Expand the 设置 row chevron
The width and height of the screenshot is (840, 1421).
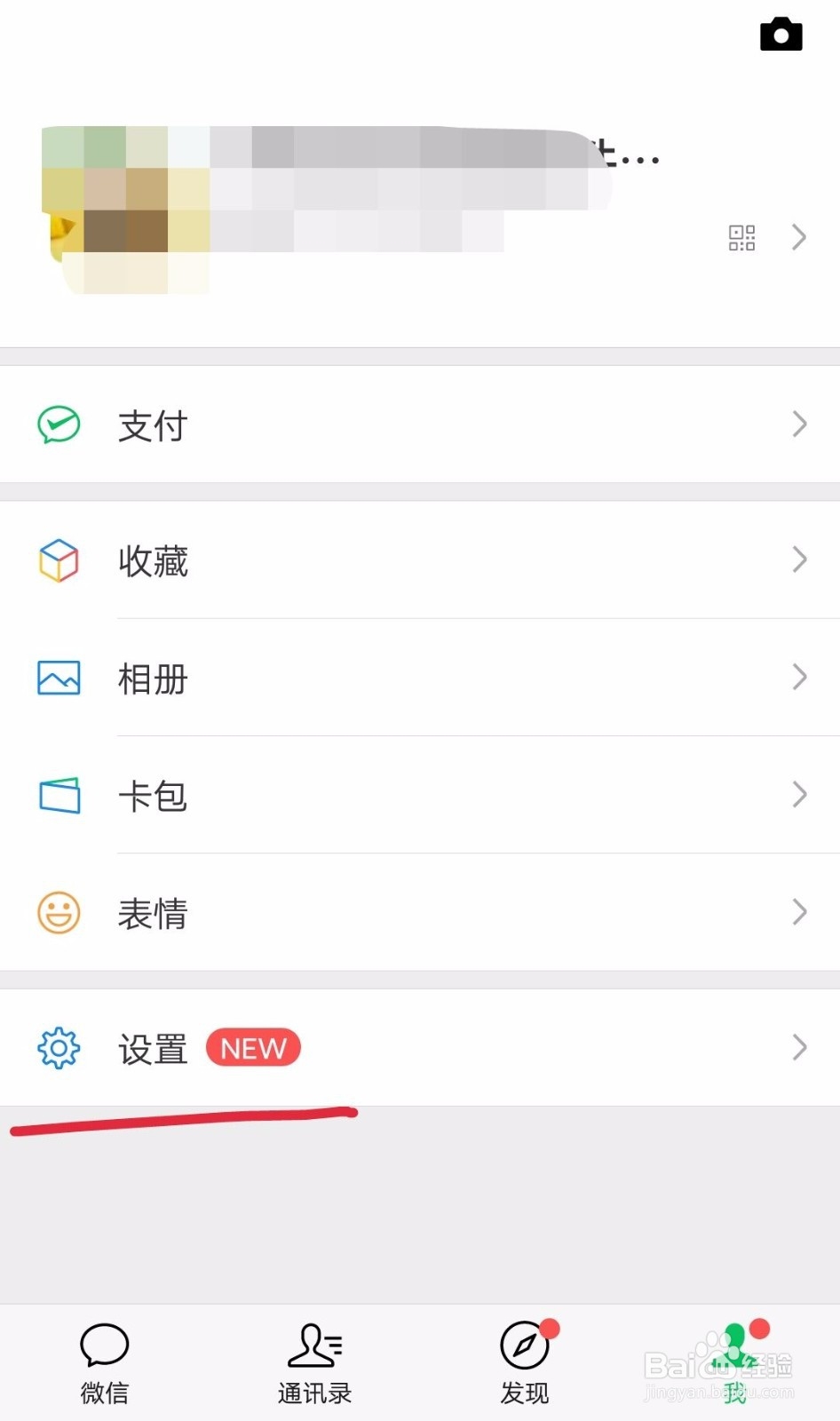click(x=798, y=1048)
